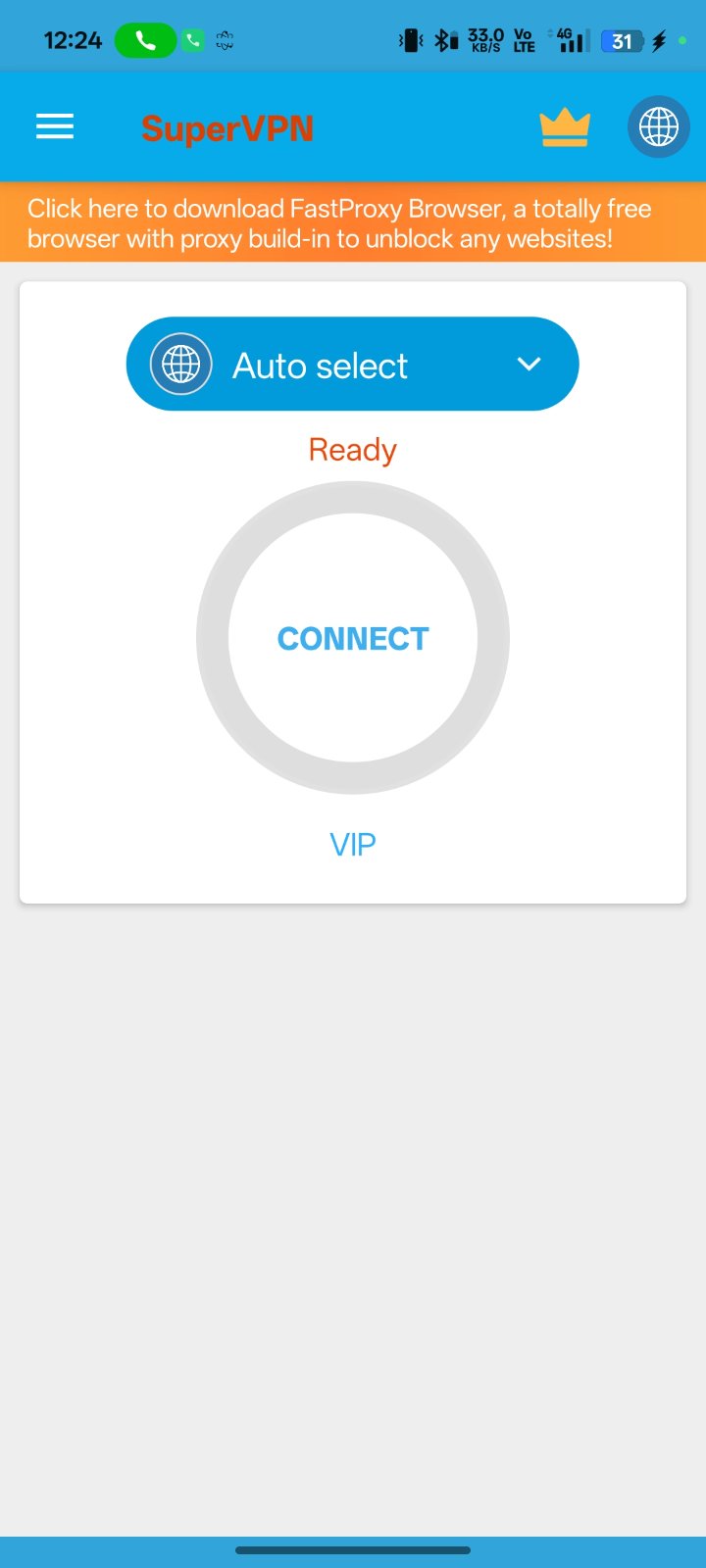706x1568 pixels.
Task: Tap the CONNECT button
Action: click(353, 639)
